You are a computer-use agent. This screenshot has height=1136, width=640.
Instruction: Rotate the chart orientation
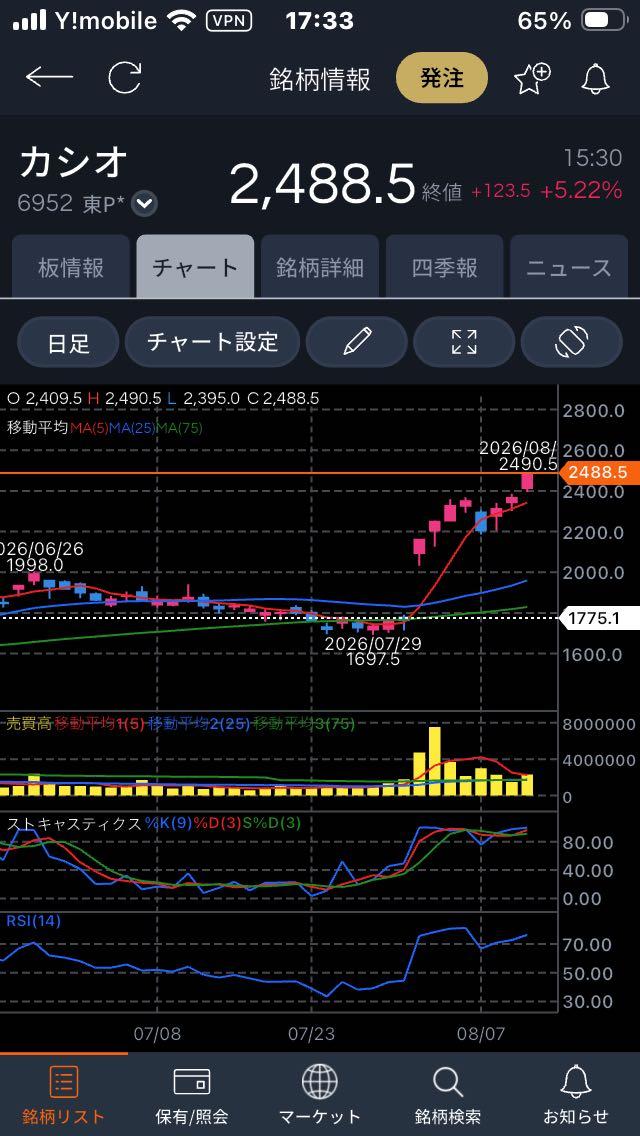tap(571, 342)
